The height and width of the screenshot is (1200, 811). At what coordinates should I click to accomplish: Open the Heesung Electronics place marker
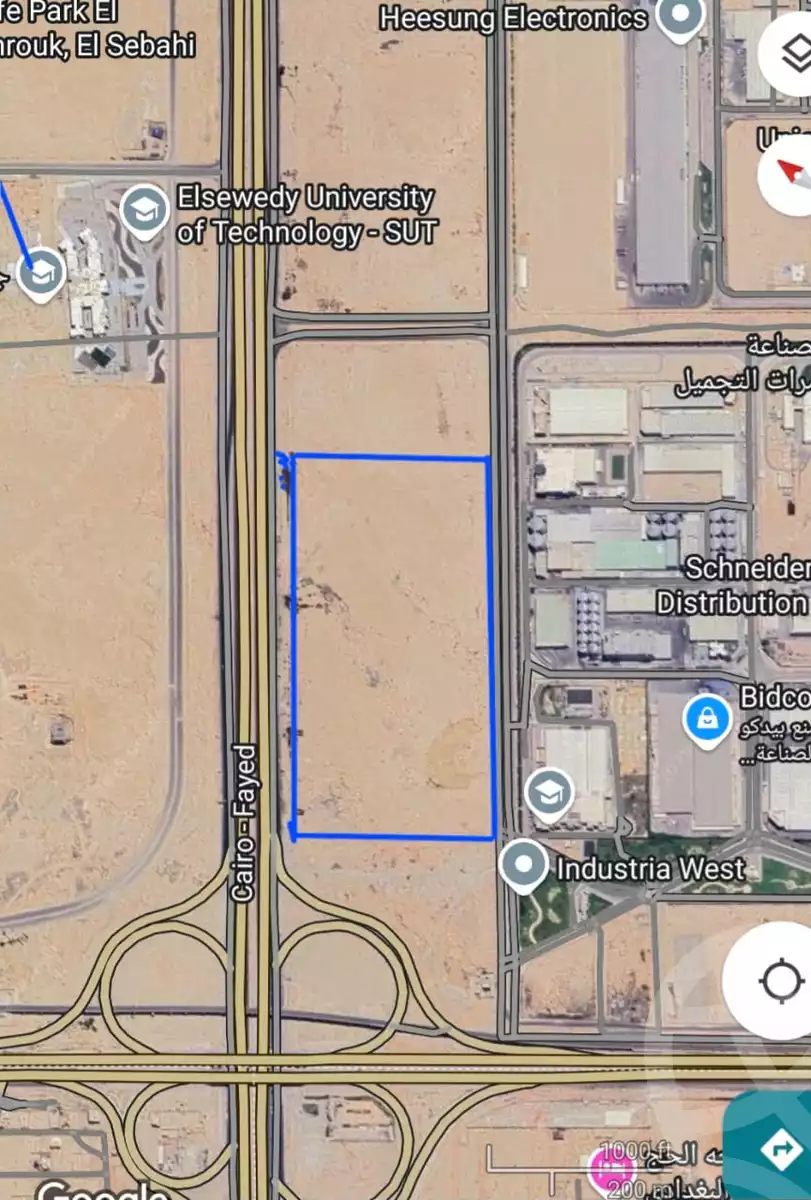[x=682, y=17]
